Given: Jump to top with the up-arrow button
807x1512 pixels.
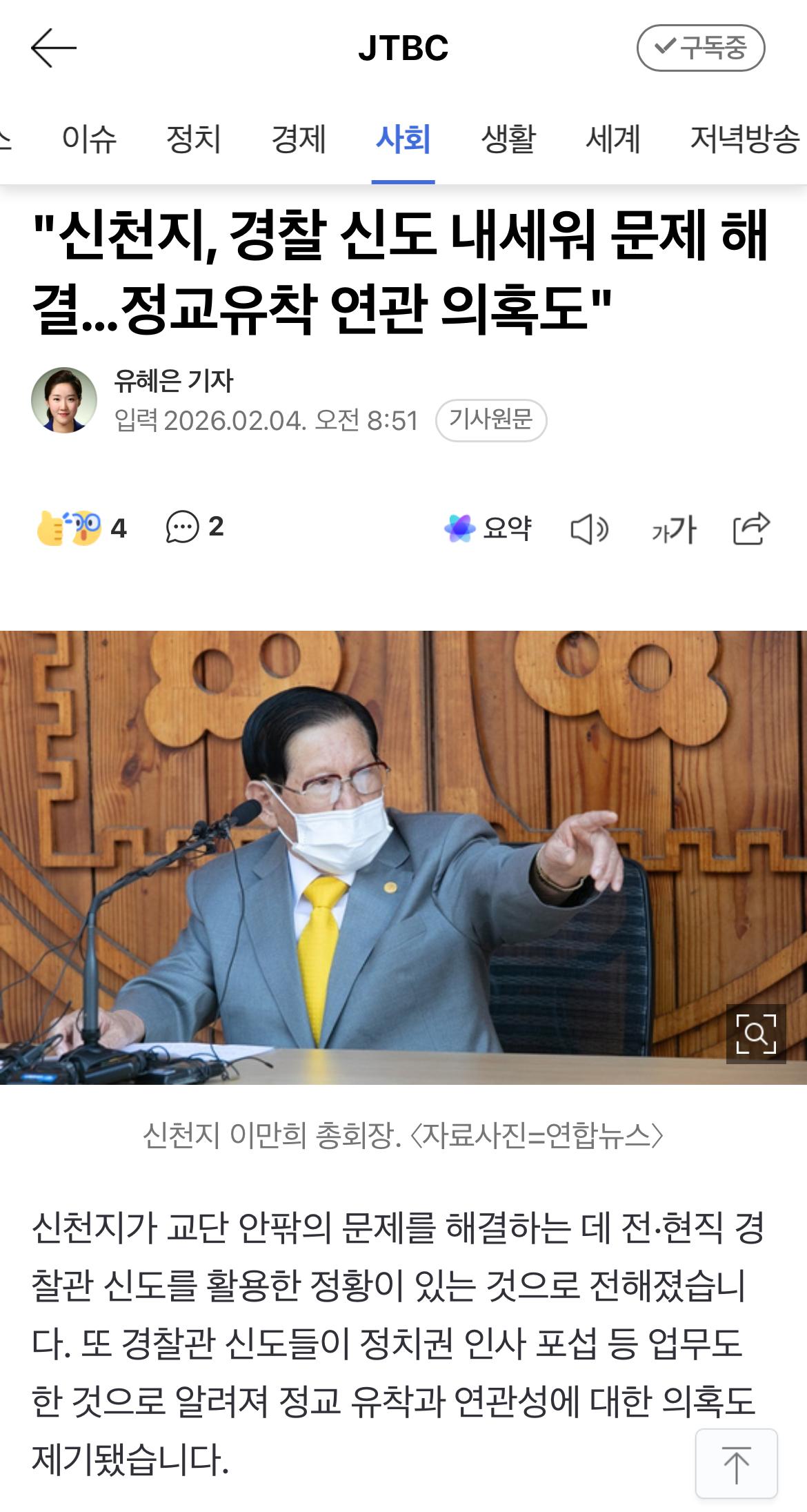Looking at the screenshot, I should 736,1464.
